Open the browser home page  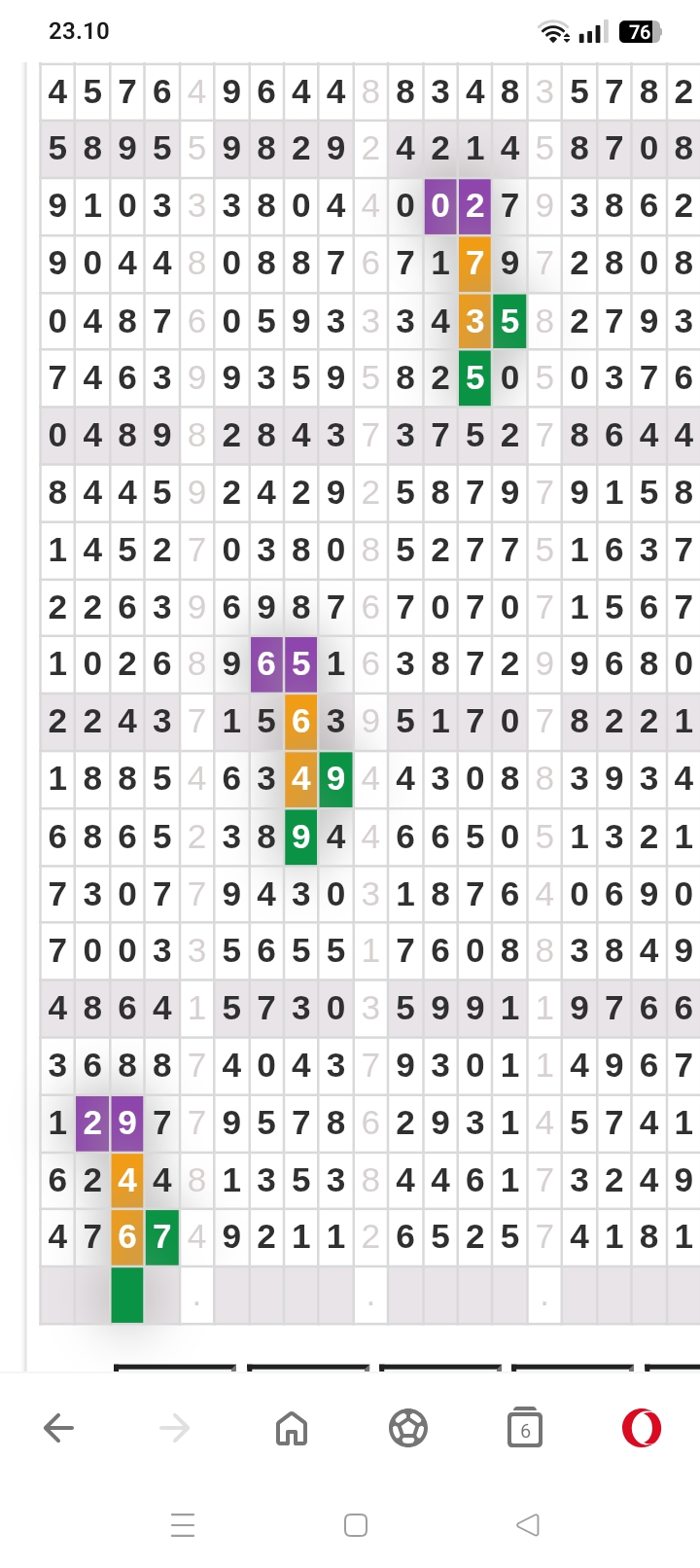[292, 1428]
